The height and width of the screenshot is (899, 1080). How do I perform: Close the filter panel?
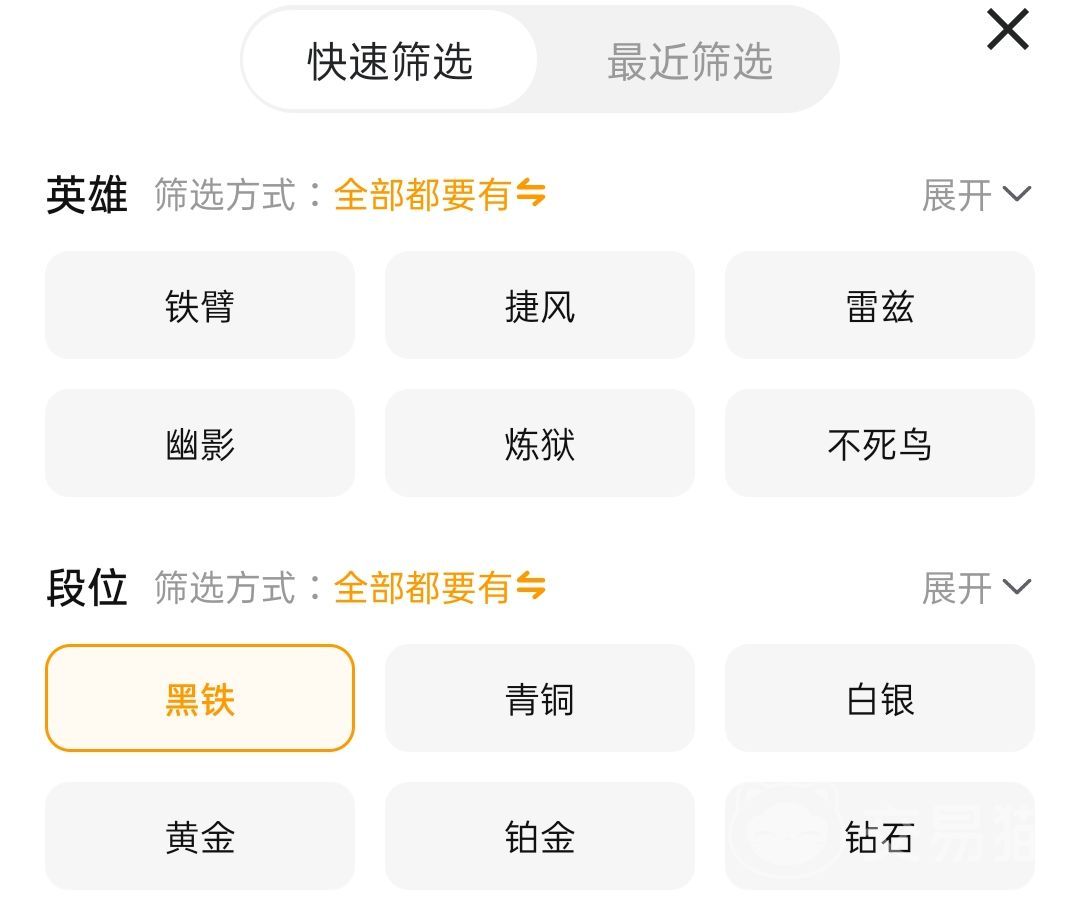pyautogui.click(x=1007, y=30)
